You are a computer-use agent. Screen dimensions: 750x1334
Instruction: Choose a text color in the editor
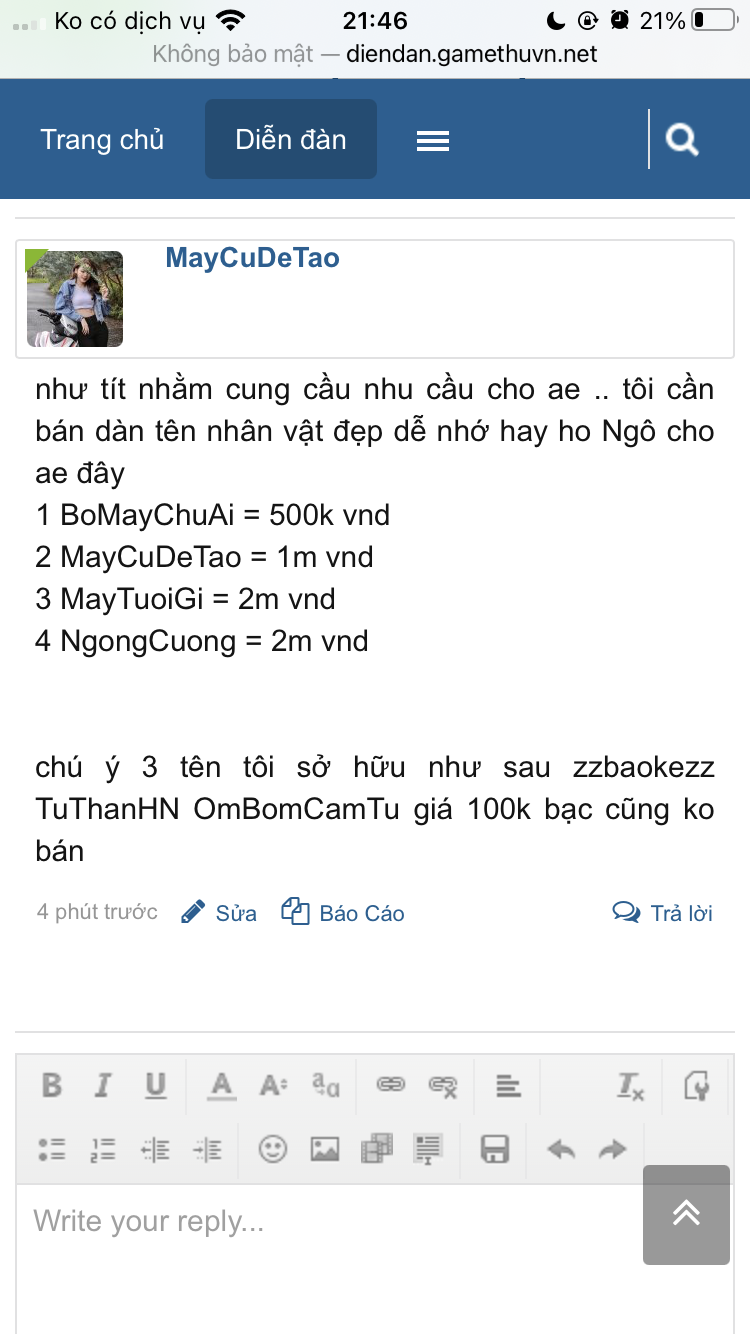pos(221,1085)
